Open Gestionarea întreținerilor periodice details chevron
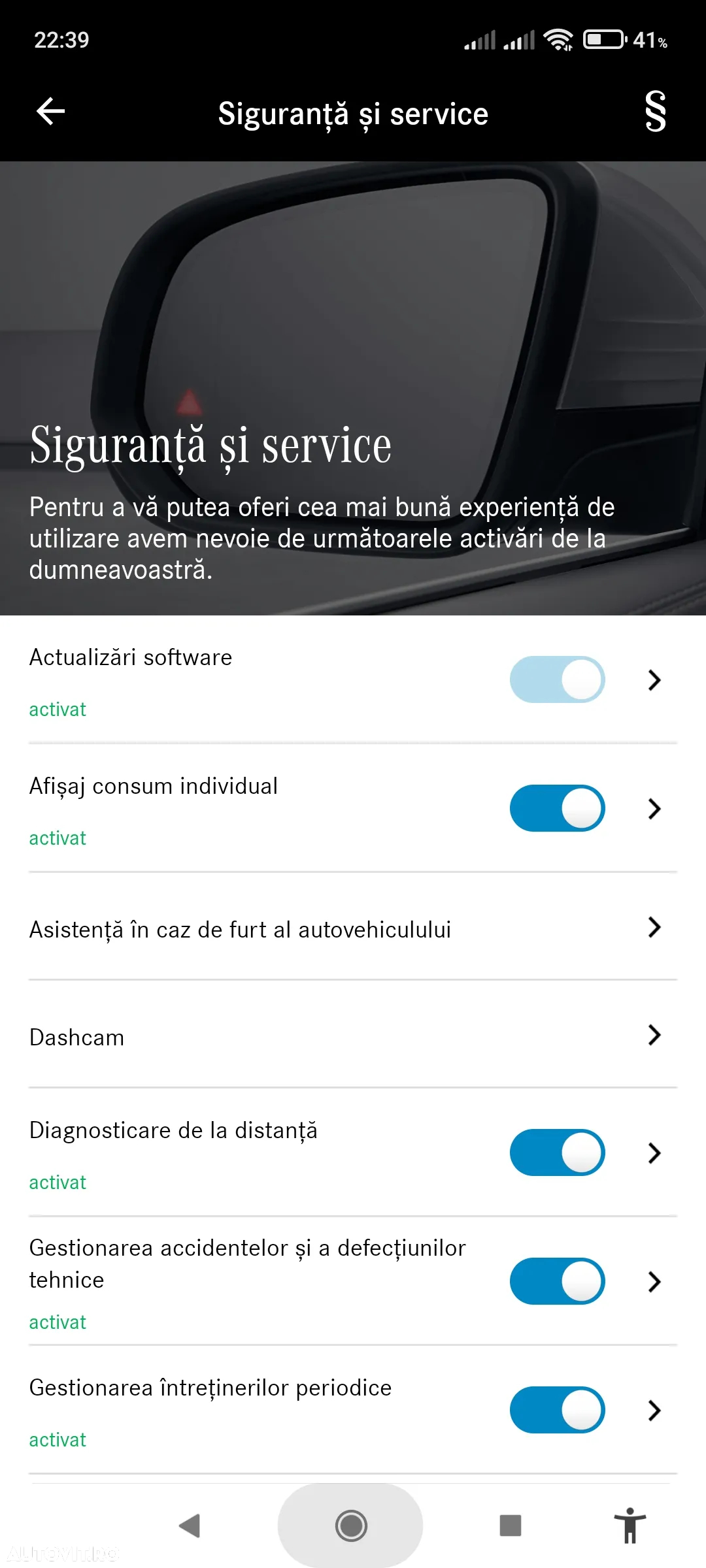Screen dimensions: 706x1568 [654, 1411]
